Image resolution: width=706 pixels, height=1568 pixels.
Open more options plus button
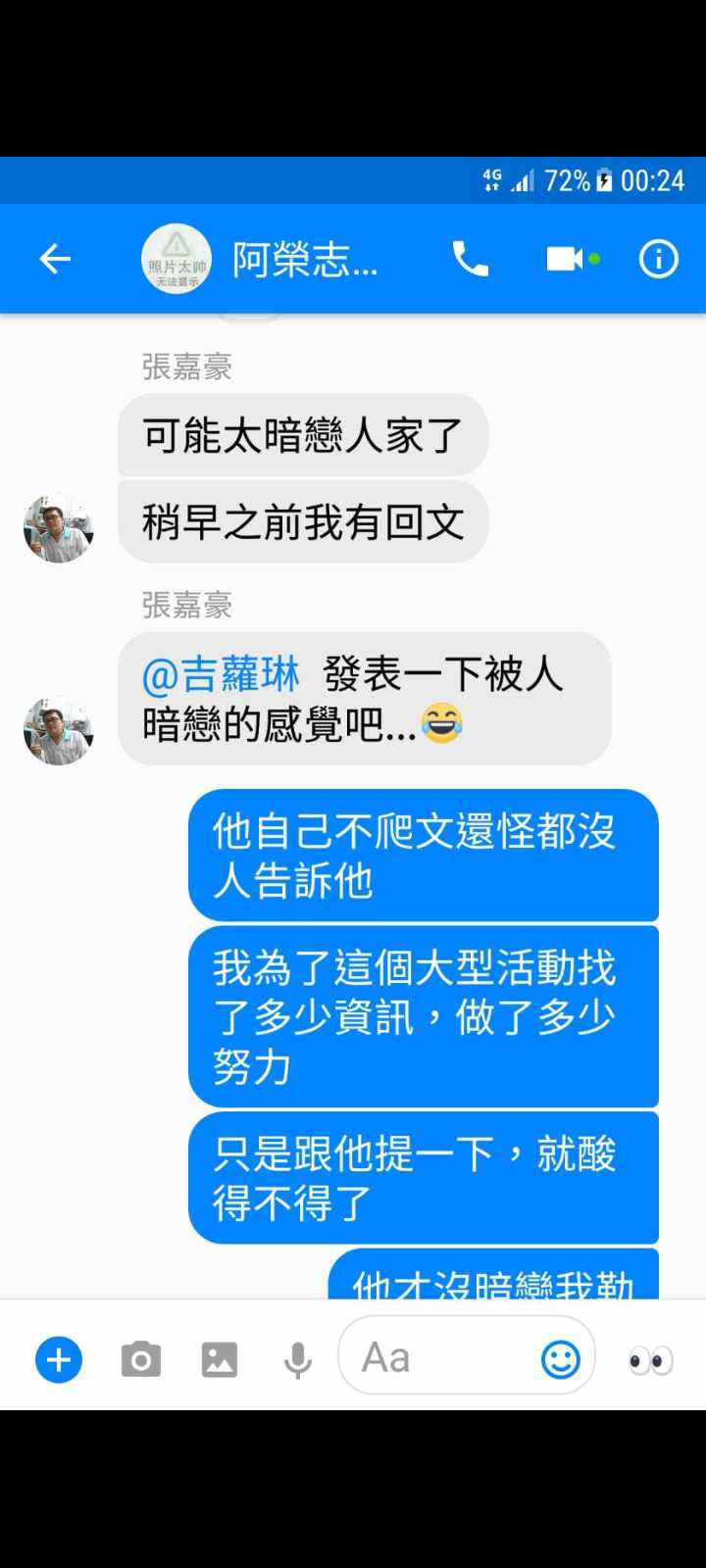coord(59,1360)
